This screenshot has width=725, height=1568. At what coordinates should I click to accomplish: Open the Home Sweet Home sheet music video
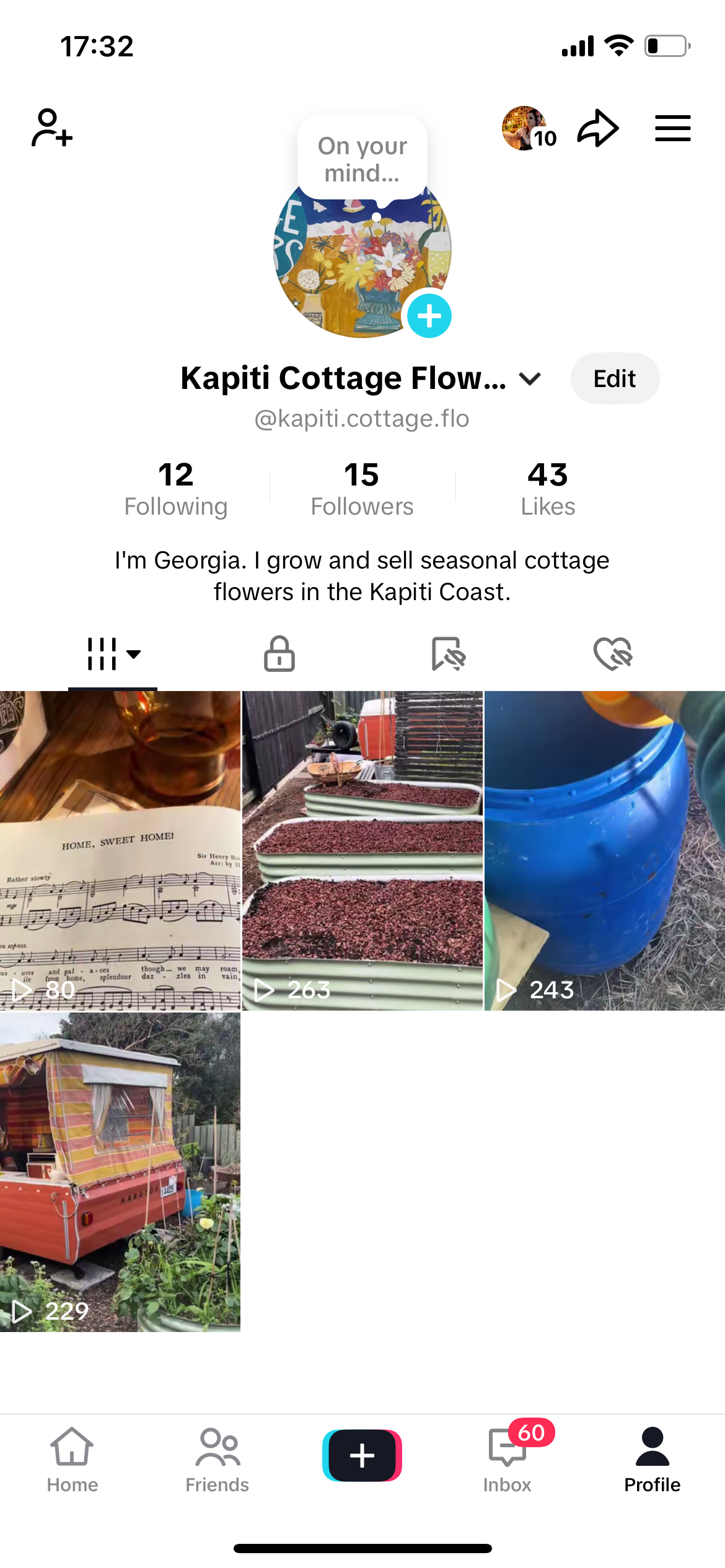pyautogui.click(x=120, y=851)
